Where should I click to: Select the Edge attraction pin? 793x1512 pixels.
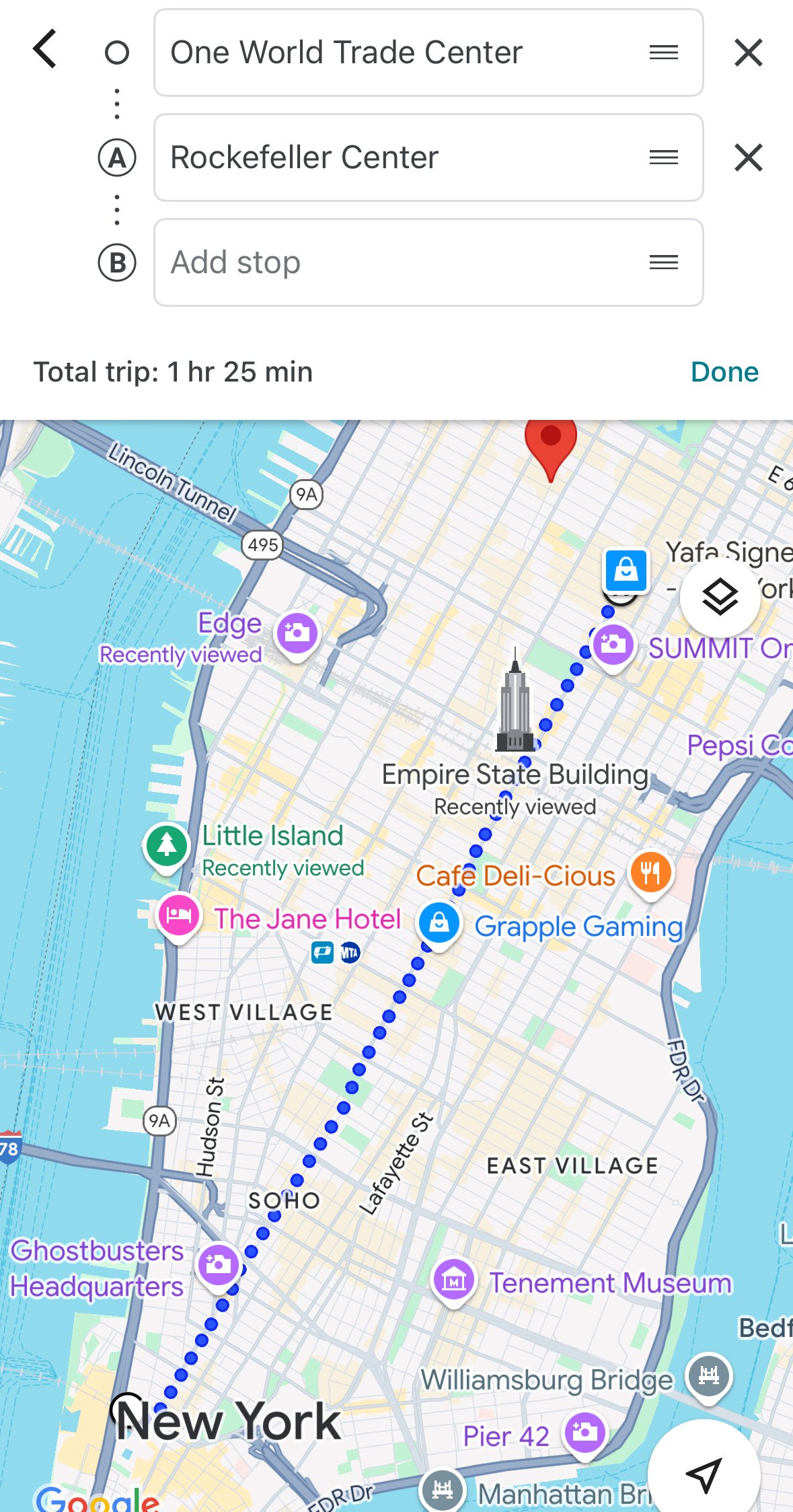point(297,635)
